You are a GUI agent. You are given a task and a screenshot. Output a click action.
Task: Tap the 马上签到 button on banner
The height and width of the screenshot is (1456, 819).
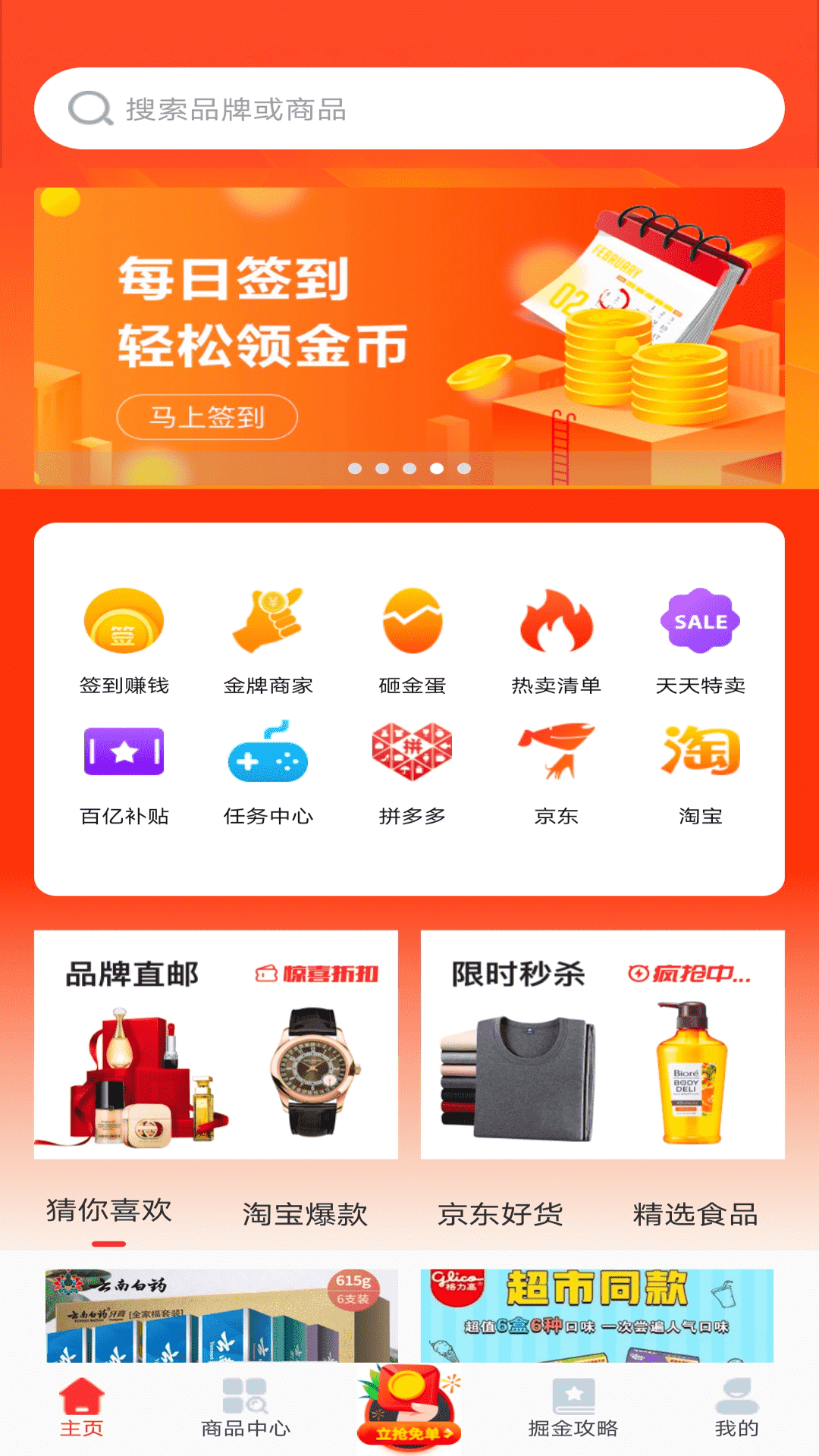(207, 417)
